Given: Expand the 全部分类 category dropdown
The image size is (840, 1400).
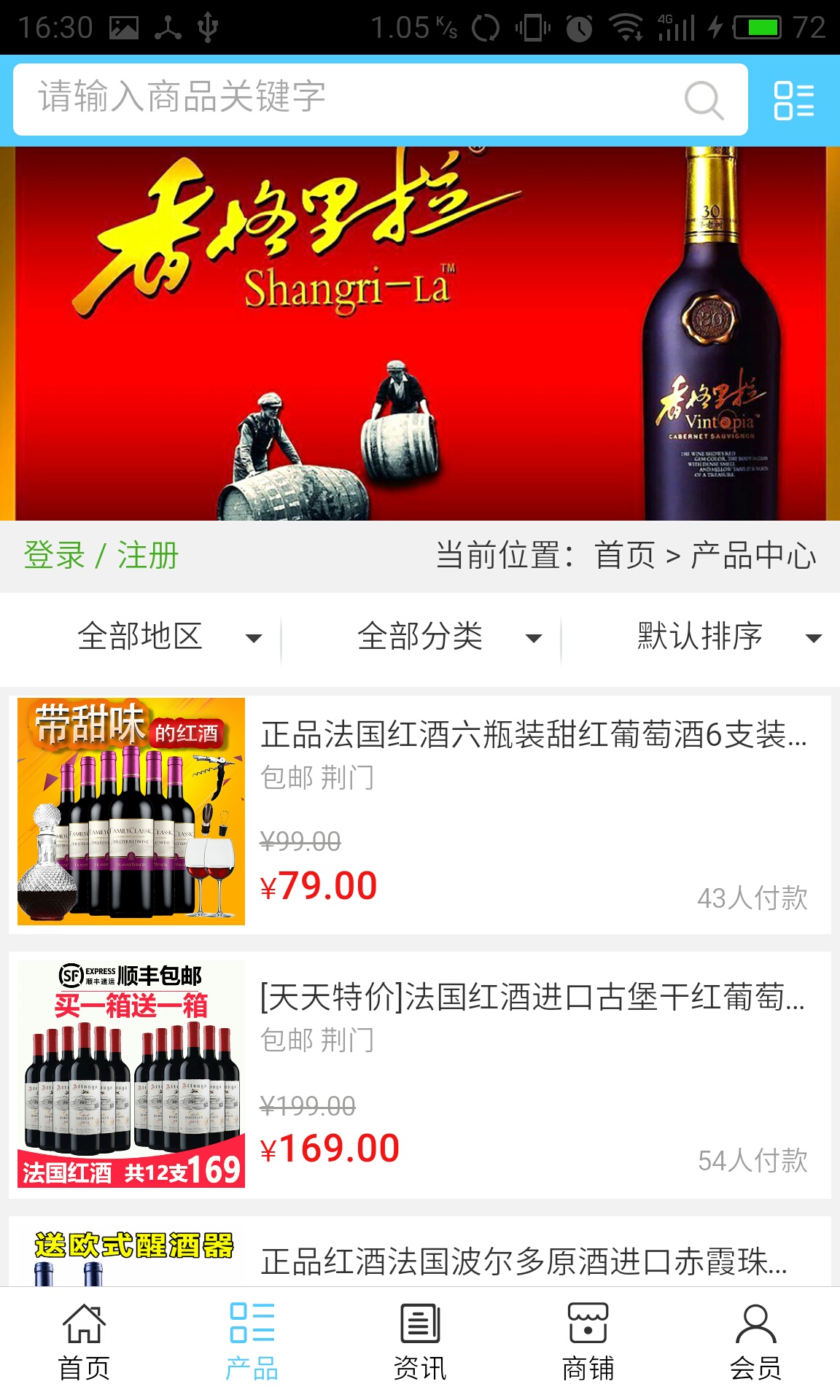Looking at the screenshot, I should click(x=448, y=637).
